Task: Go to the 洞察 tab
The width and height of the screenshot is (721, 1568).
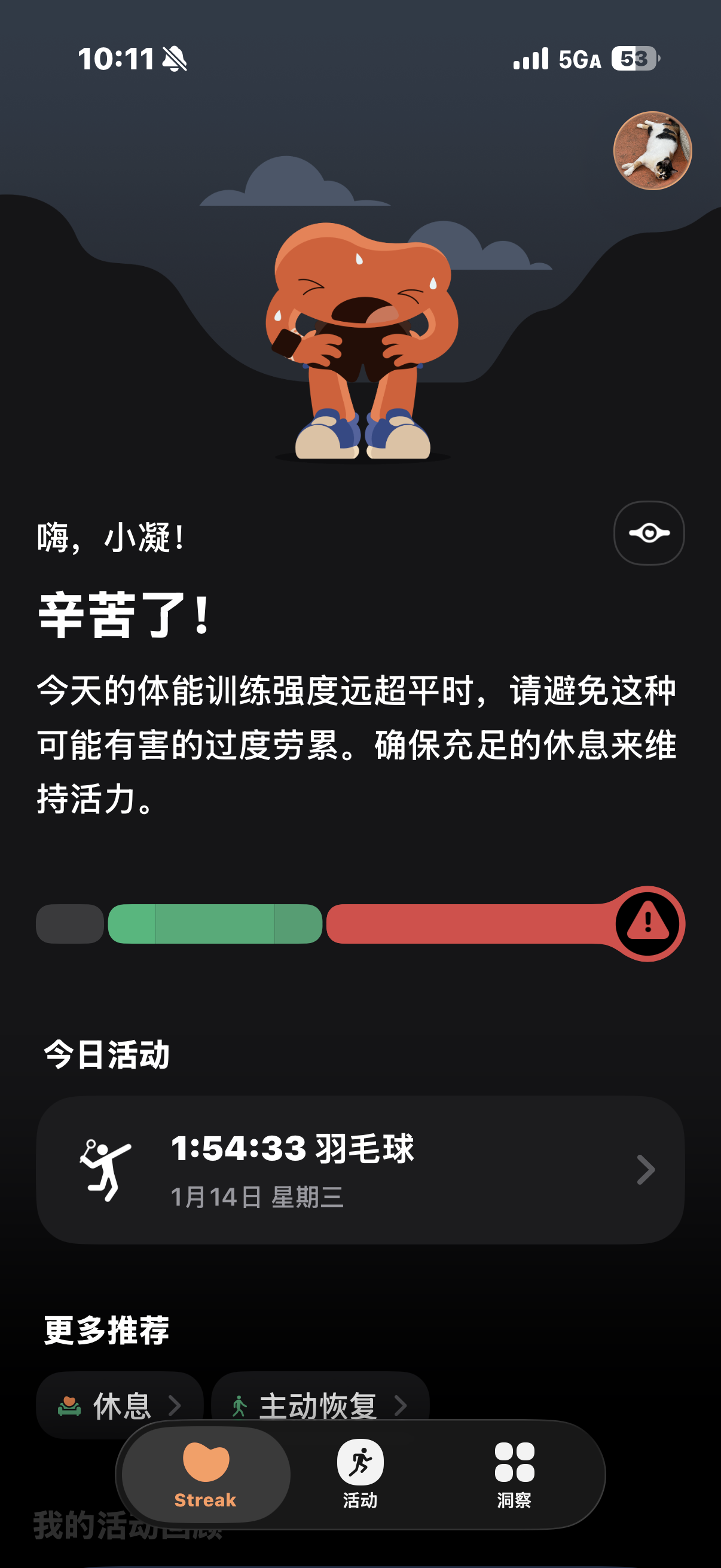Action: point(514,1474)
